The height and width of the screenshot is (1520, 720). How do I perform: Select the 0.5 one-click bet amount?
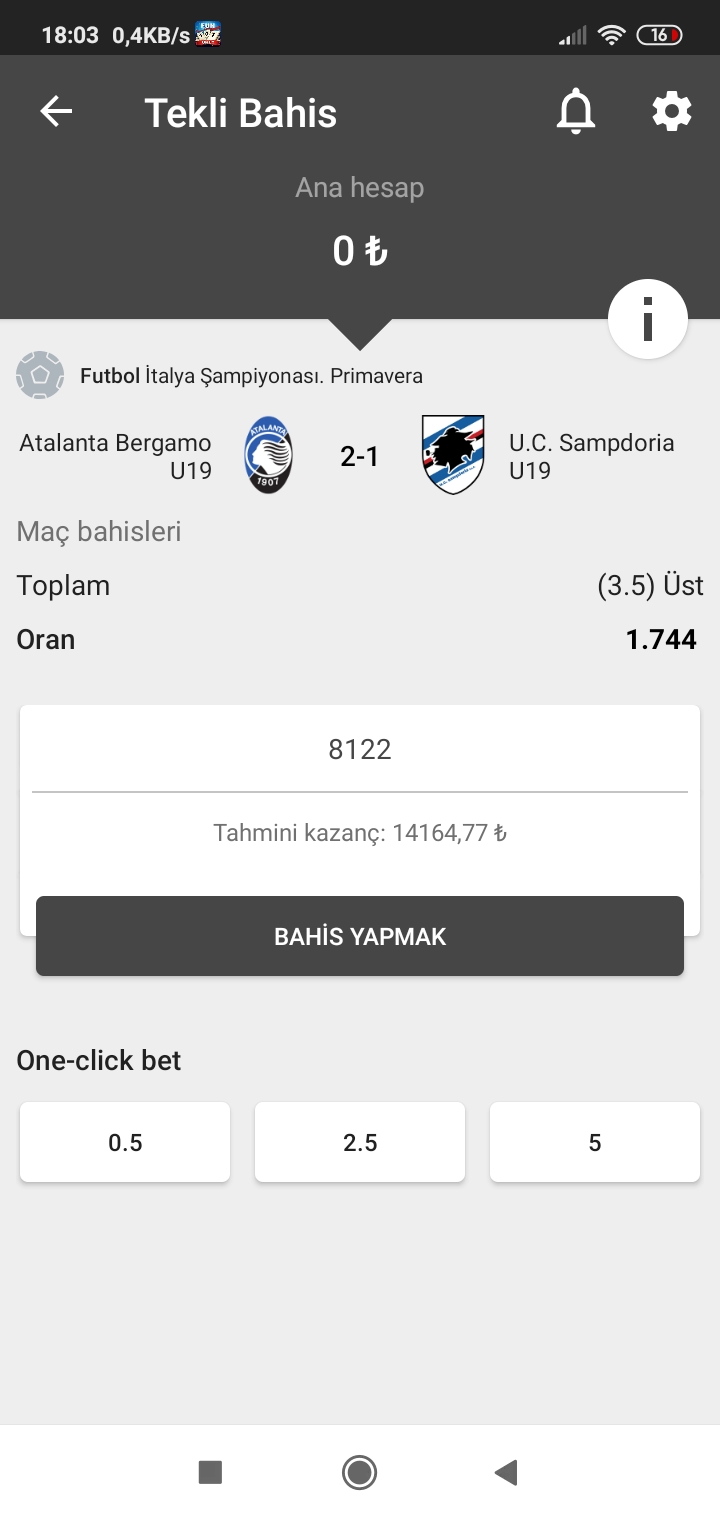[x=125, y=1142]
